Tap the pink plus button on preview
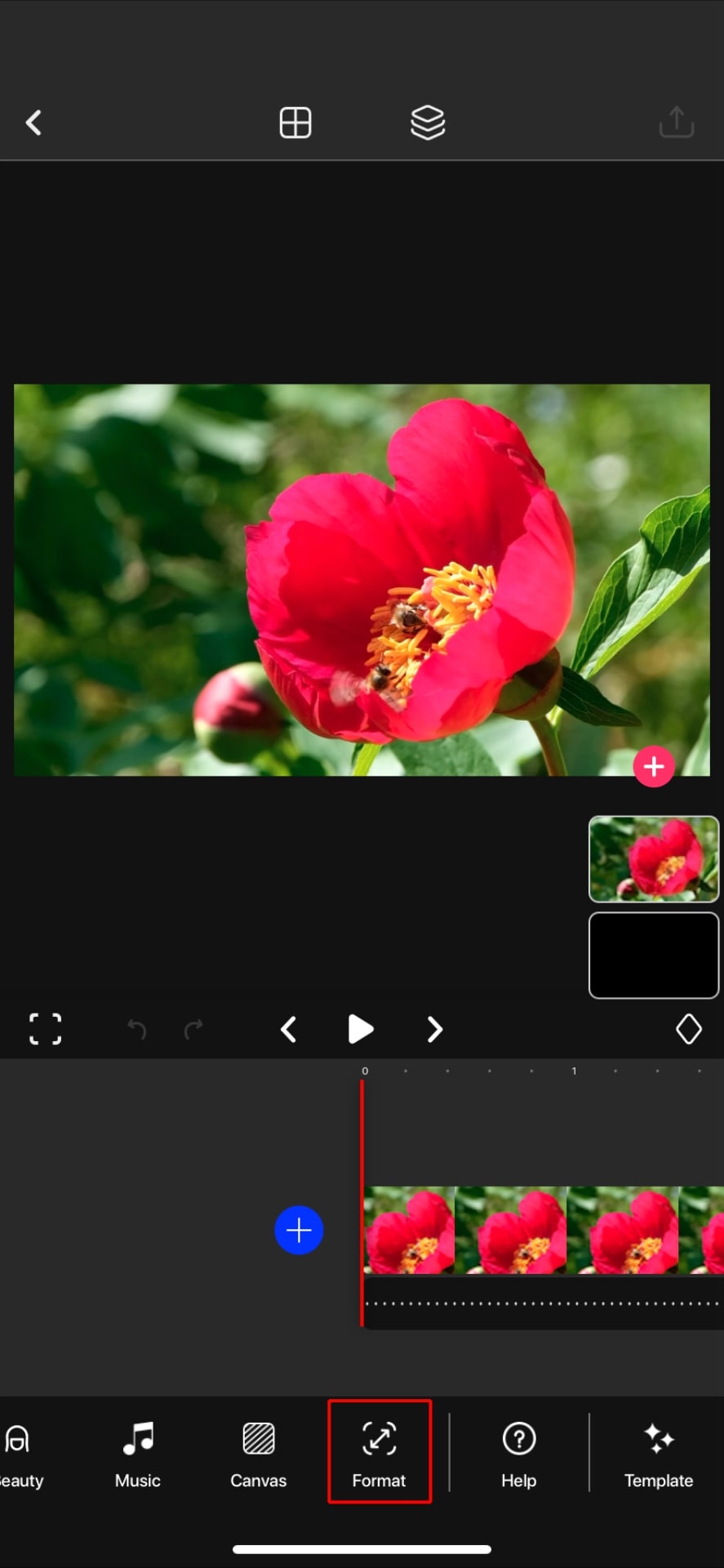724x1568 pixels. 654,766
